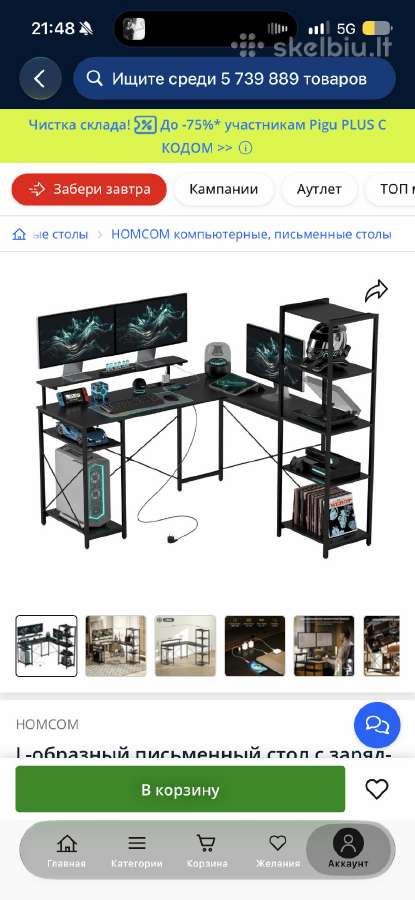Select the third thumbnail with white background

185,646
